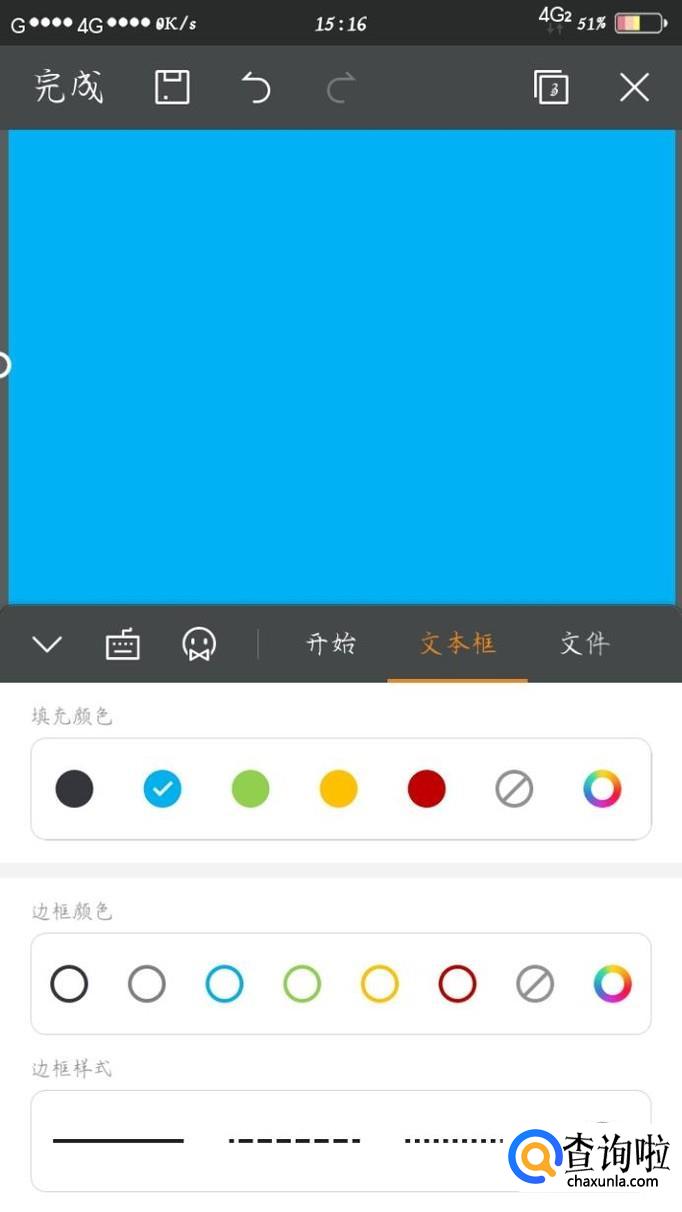Switch to the 文件 tab
The width and height of the screenshot is (682, 1212).
[x=585, y=643]
